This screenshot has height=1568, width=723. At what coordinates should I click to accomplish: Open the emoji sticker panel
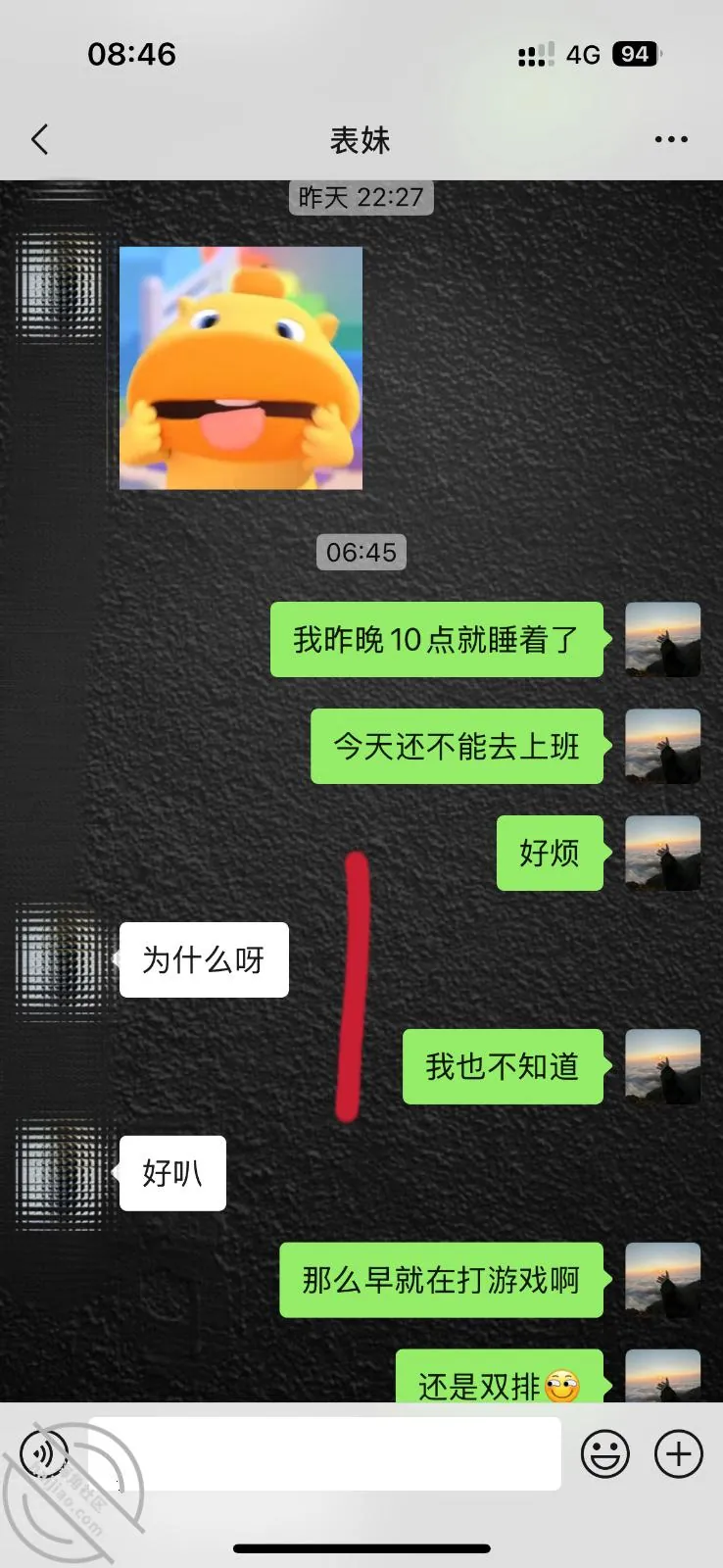(x=605, y=1454)
